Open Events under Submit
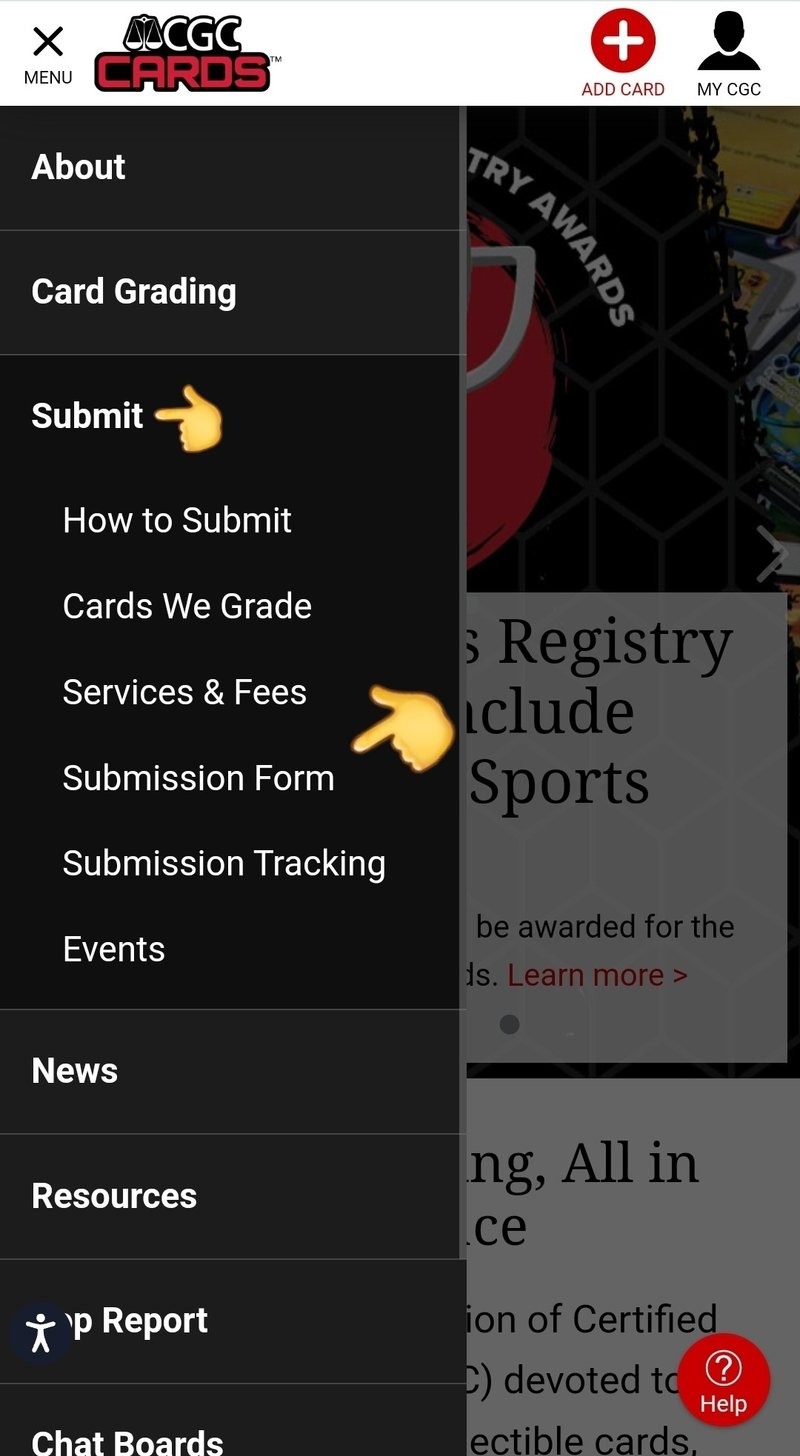Viewport: 800px width, 1456px height. [x=114, y=950]
